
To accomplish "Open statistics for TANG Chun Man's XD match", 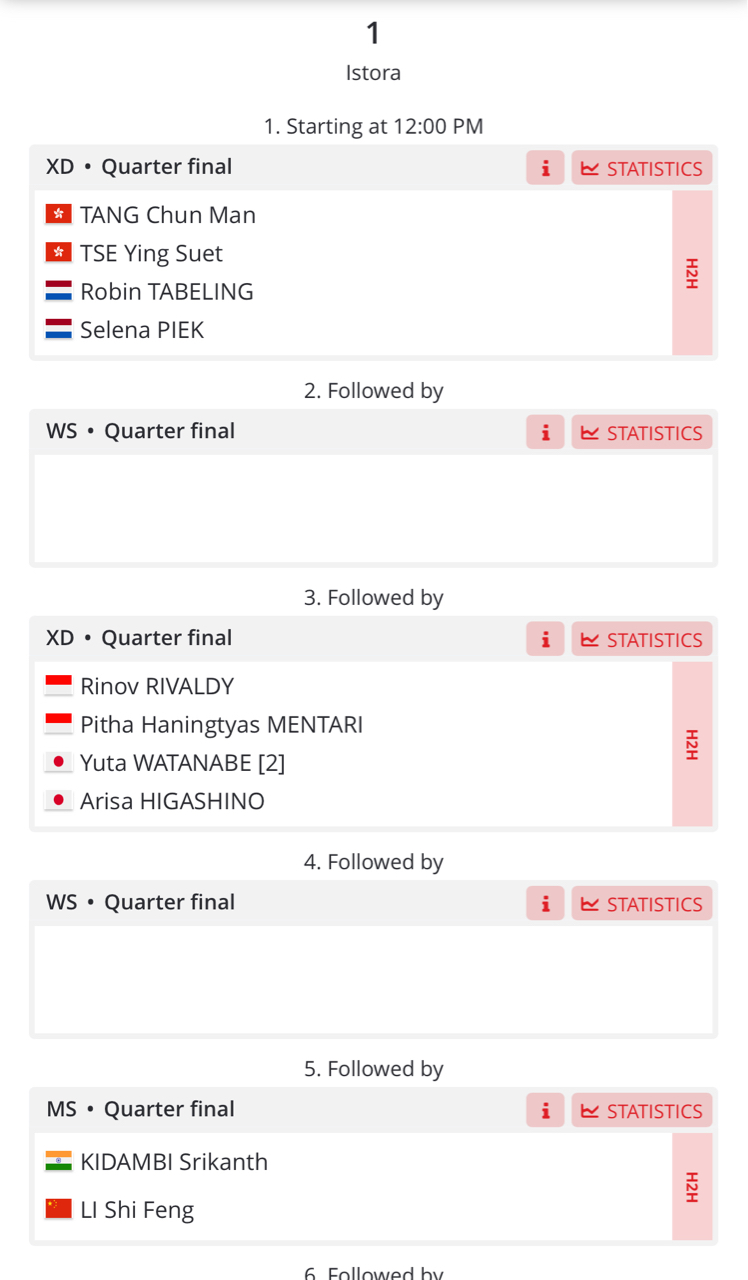I will (642, 168).
